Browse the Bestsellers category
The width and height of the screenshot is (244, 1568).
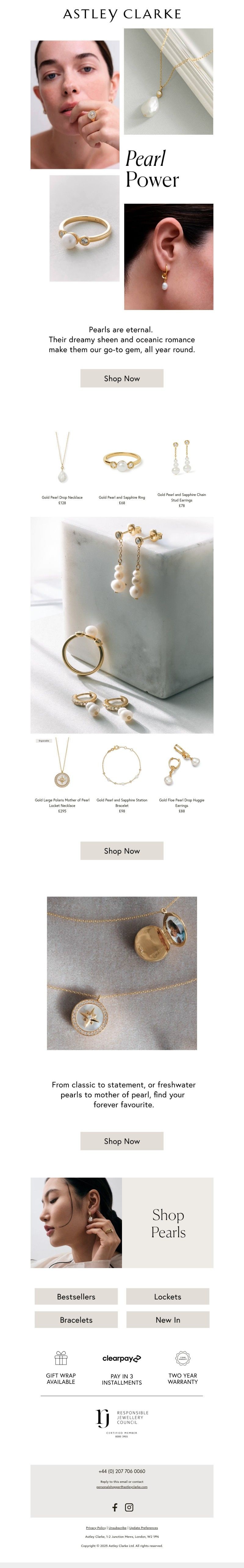coord(76,1296)
